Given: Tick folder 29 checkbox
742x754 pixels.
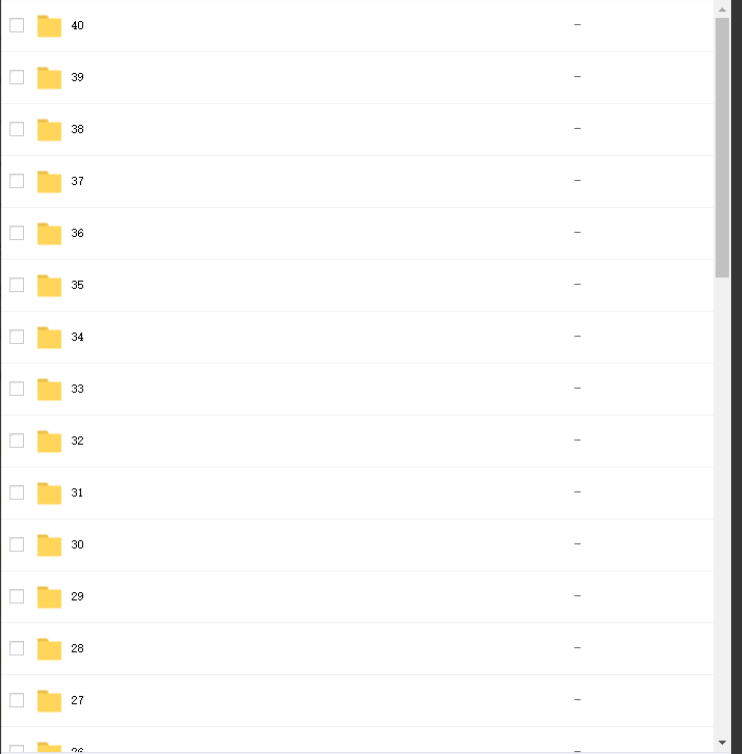Looking at the screenshot, I should (17, 597).
